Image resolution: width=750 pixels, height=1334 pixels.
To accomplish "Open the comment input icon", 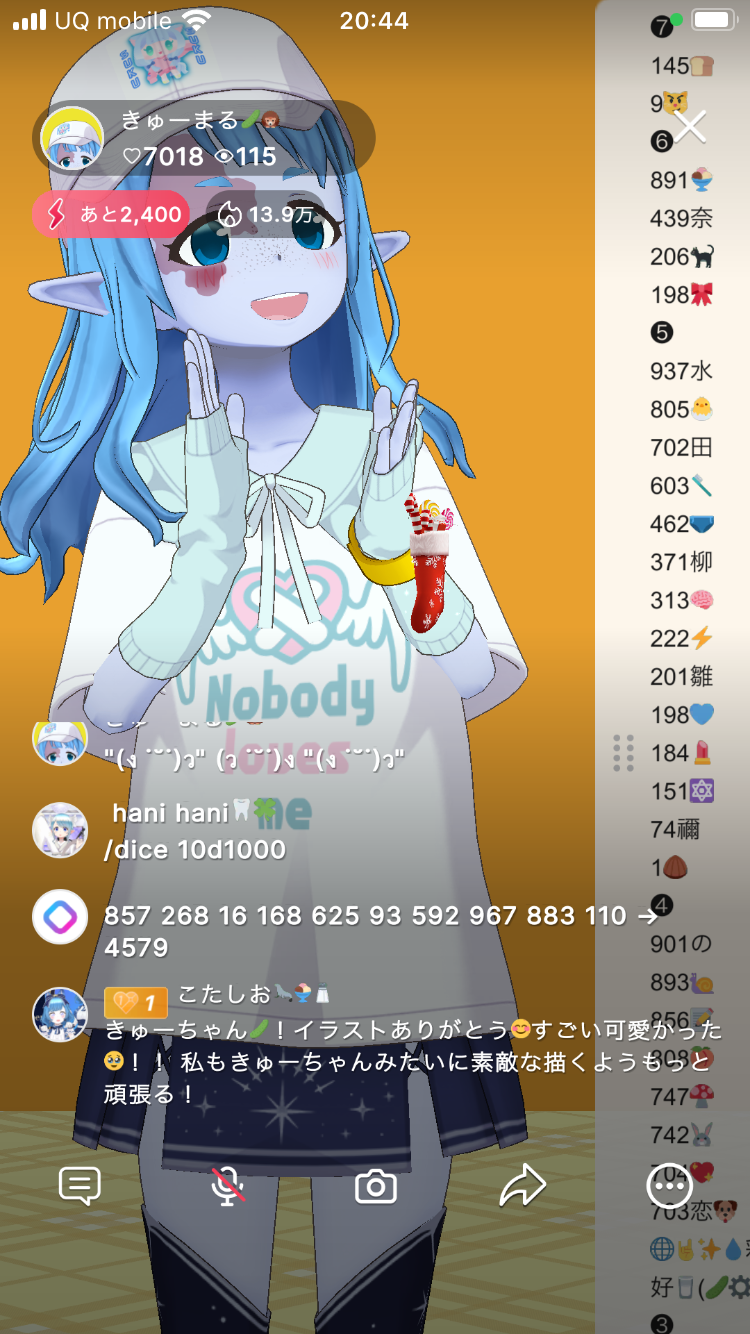I will pos(80,1186).
